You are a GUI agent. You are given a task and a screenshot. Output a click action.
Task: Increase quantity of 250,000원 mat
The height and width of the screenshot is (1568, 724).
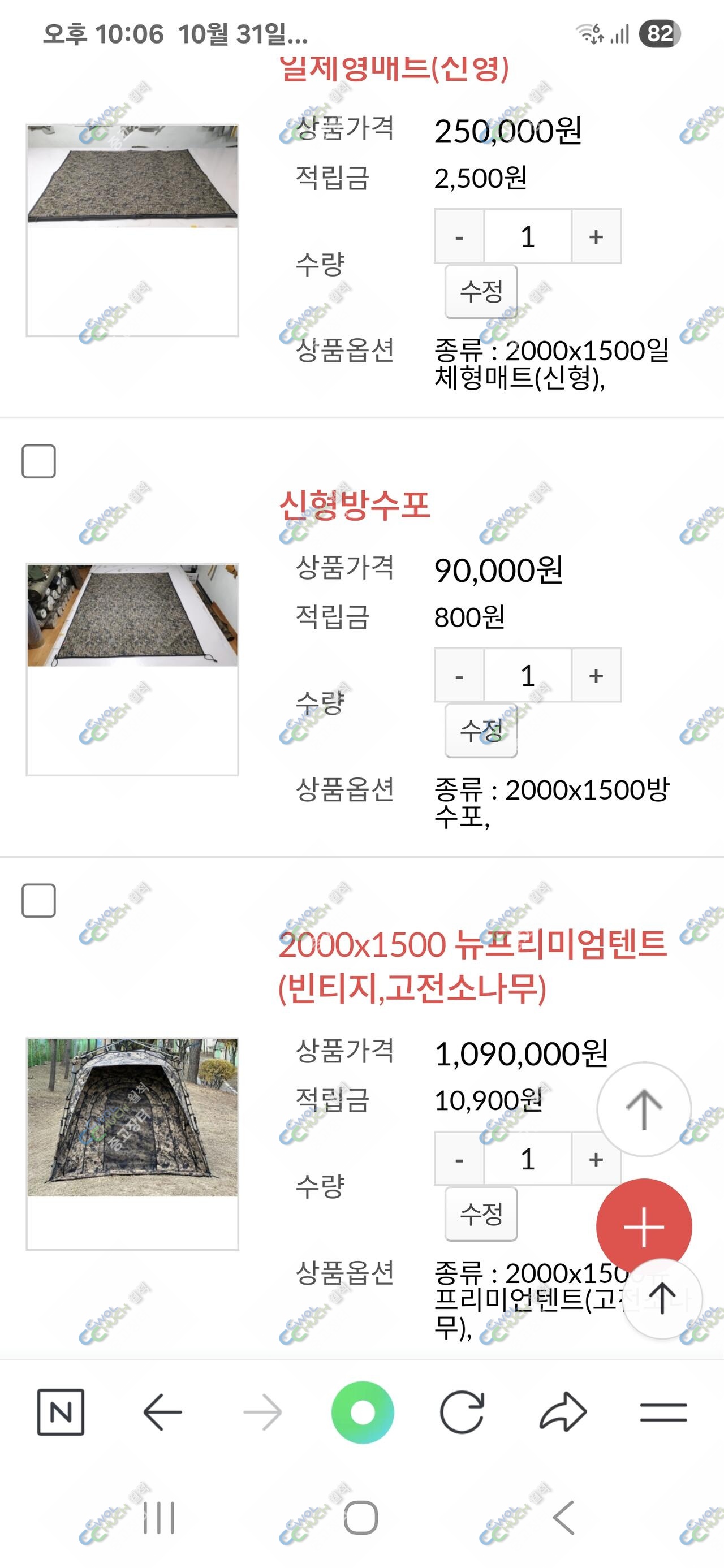(x=596, y=236)
